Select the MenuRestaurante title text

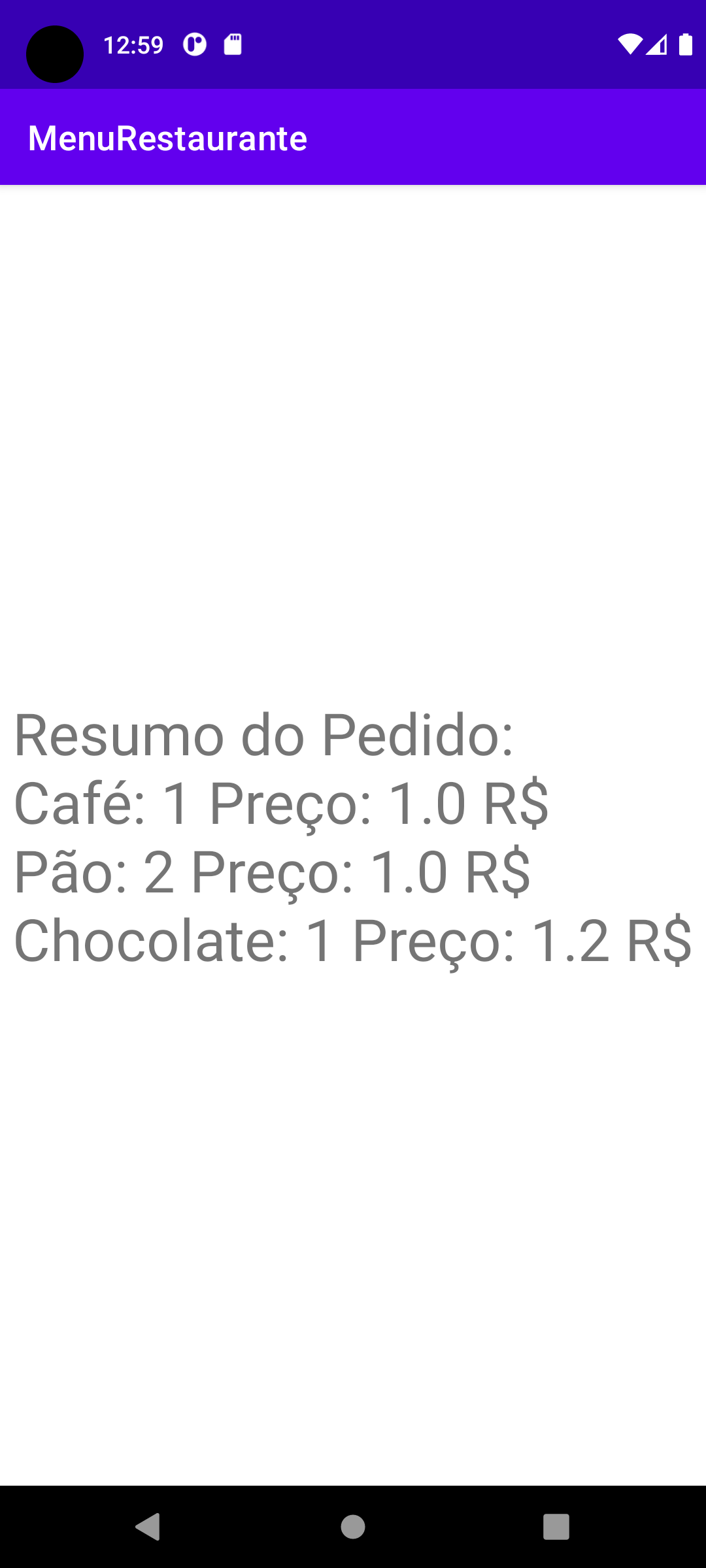(167, 137)
